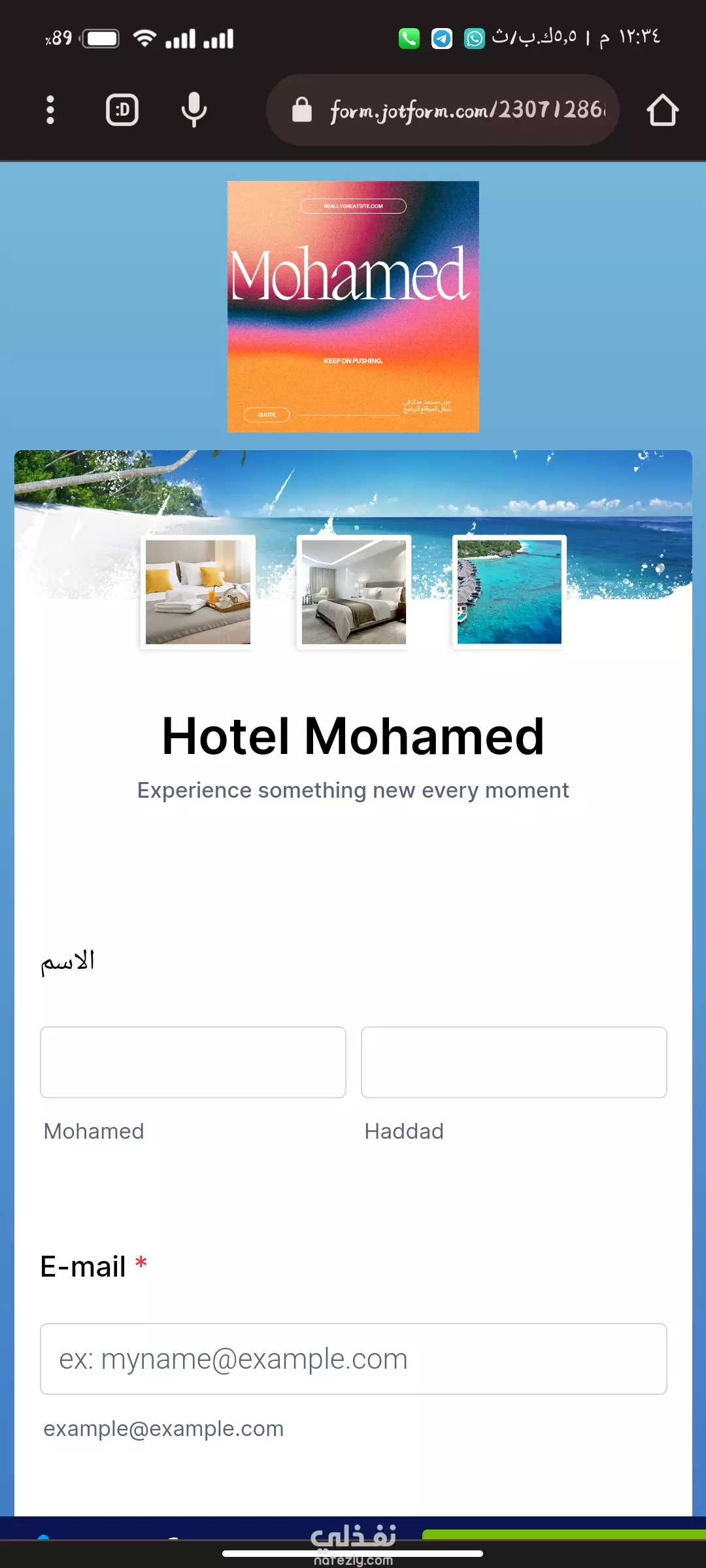The image size is (706, 1568).
Task: Go to the browser home page
Action: tap(663, 110)
